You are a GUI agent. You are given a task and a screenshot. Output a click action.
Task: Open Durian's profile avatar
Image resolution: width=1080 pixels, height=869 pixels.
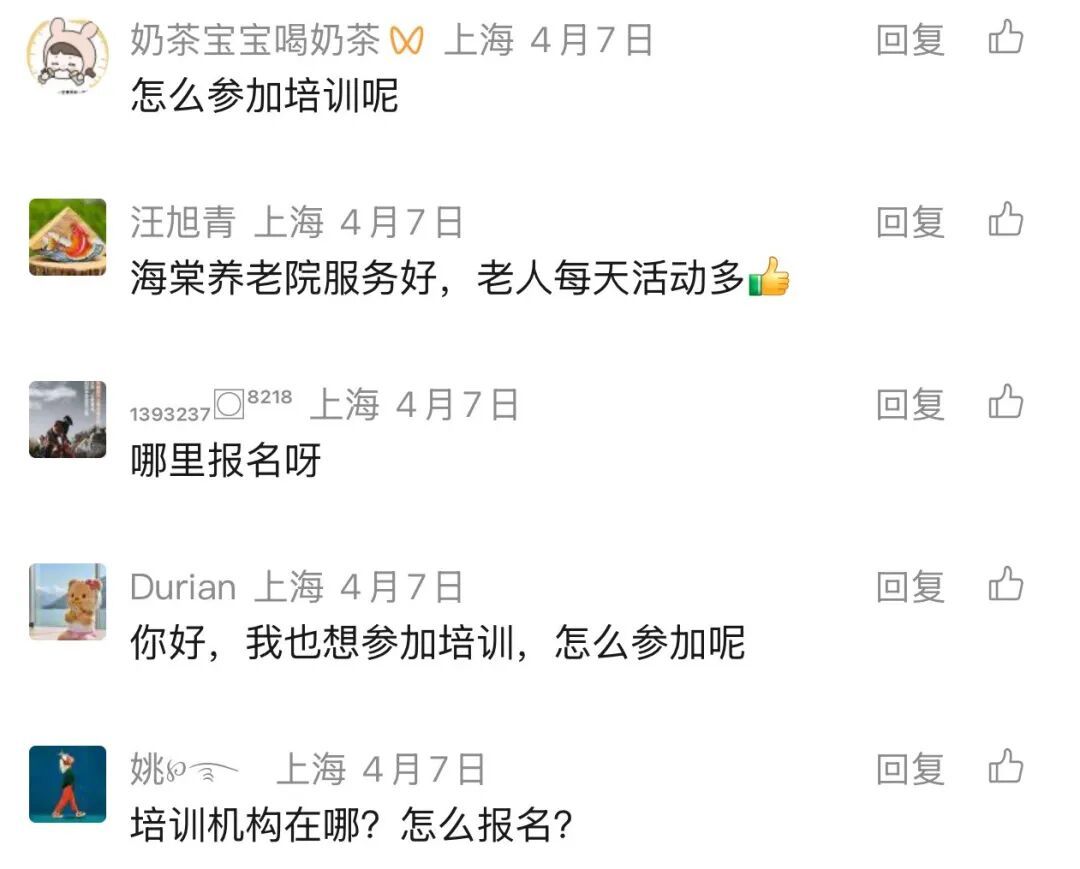click(x=67, y=601)
